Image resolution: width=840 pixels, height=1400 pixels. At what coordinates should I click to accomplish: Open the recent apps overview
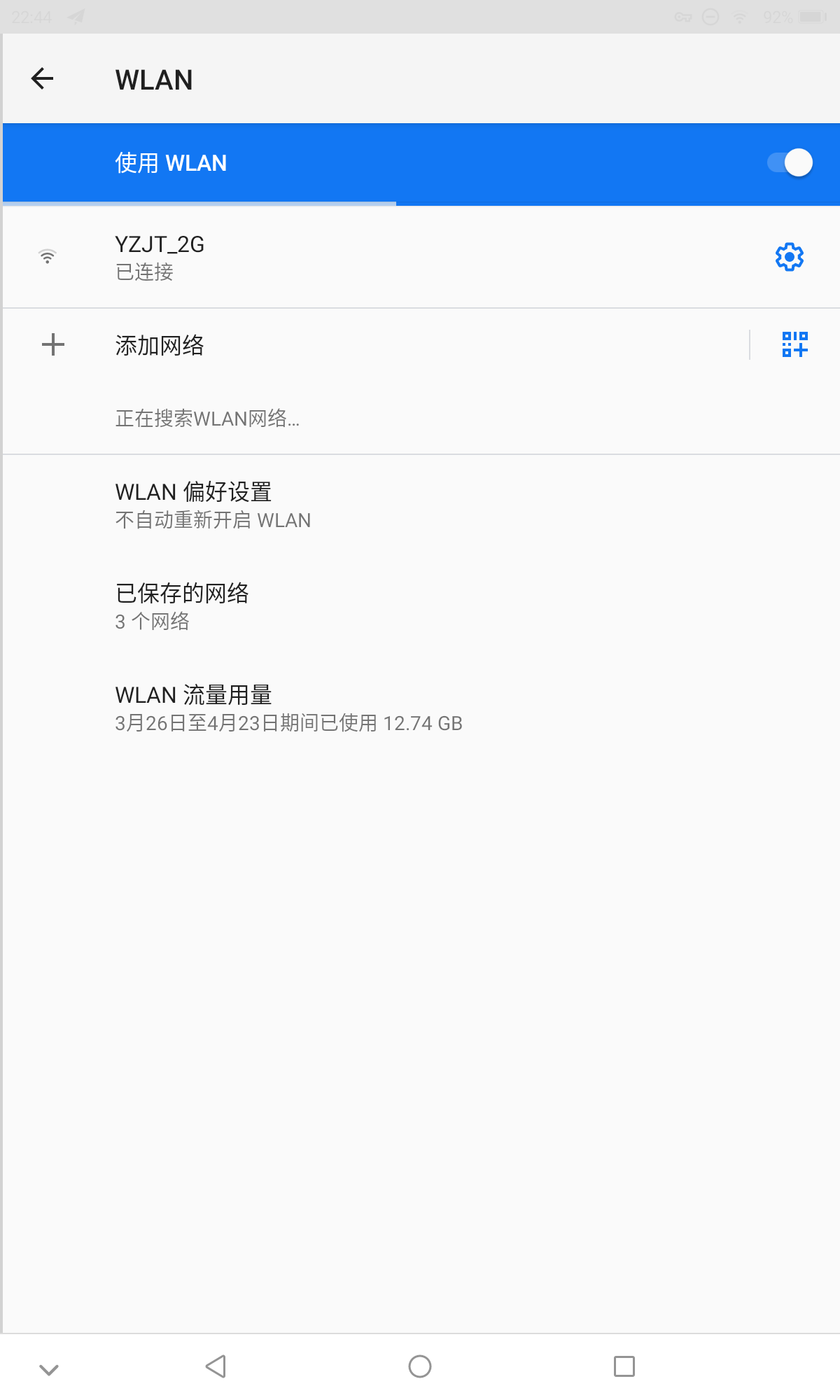click(x=624, y=1366)
